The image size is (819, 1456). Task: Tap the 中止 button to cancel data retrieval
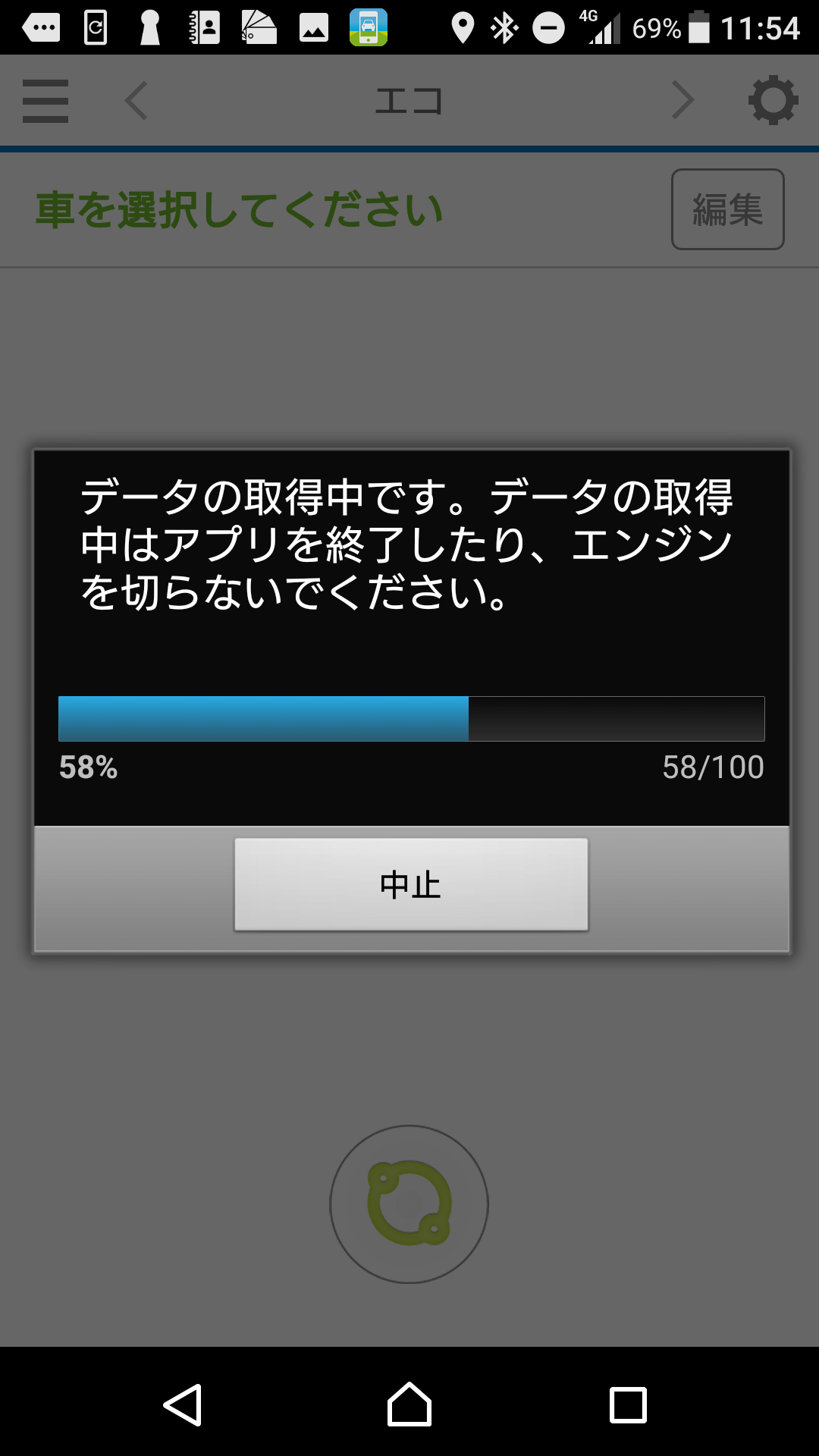tap(411, 884)
